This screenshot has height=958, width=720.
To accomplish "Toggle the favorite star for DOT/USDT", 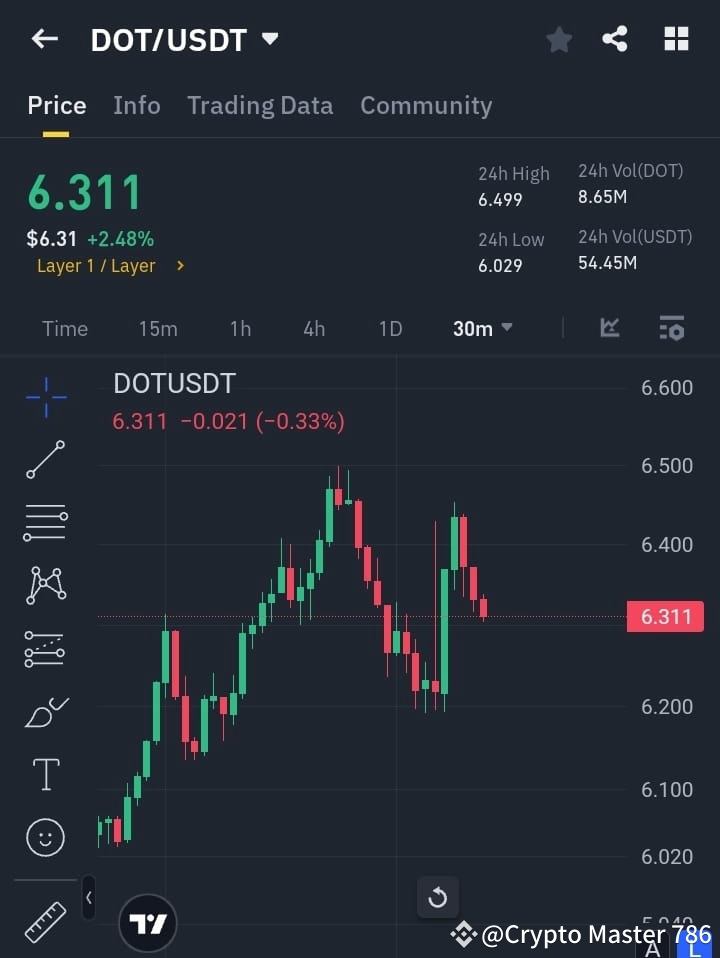I will pyautogui.click(x=558, y=39).
